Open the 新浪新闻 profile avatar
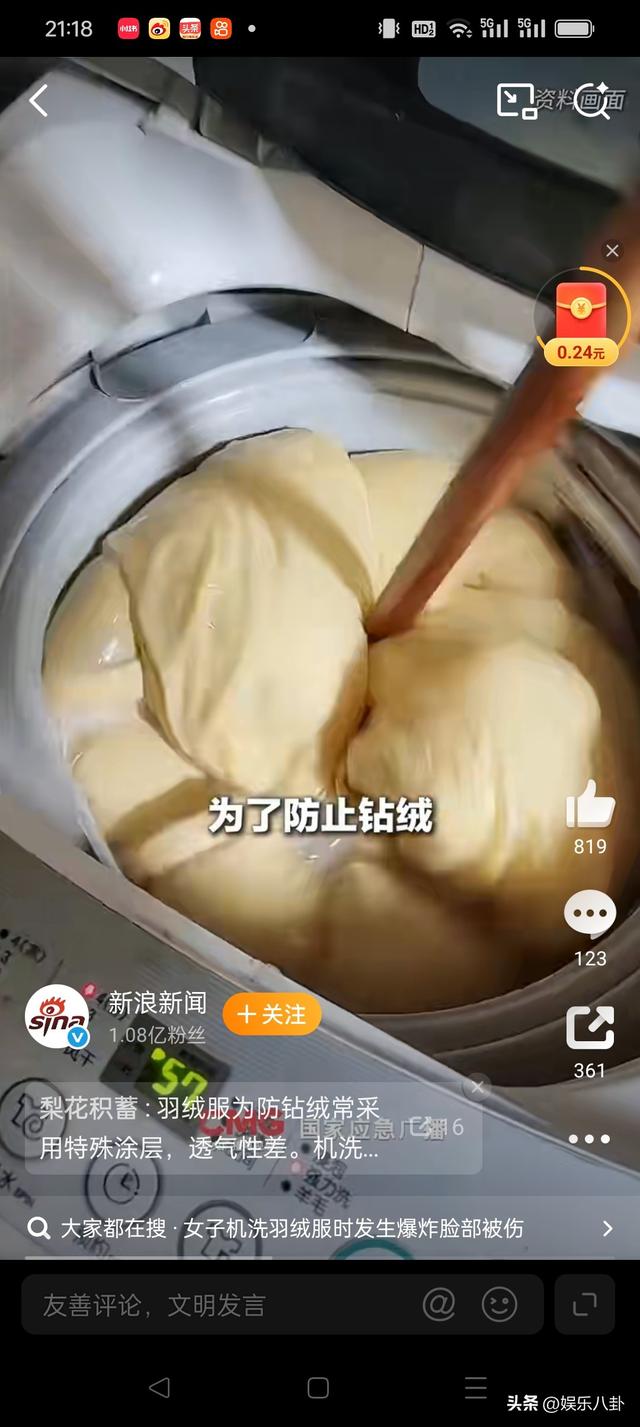The width and height of the screenshot is (640, 1427). pos(56,1016)
